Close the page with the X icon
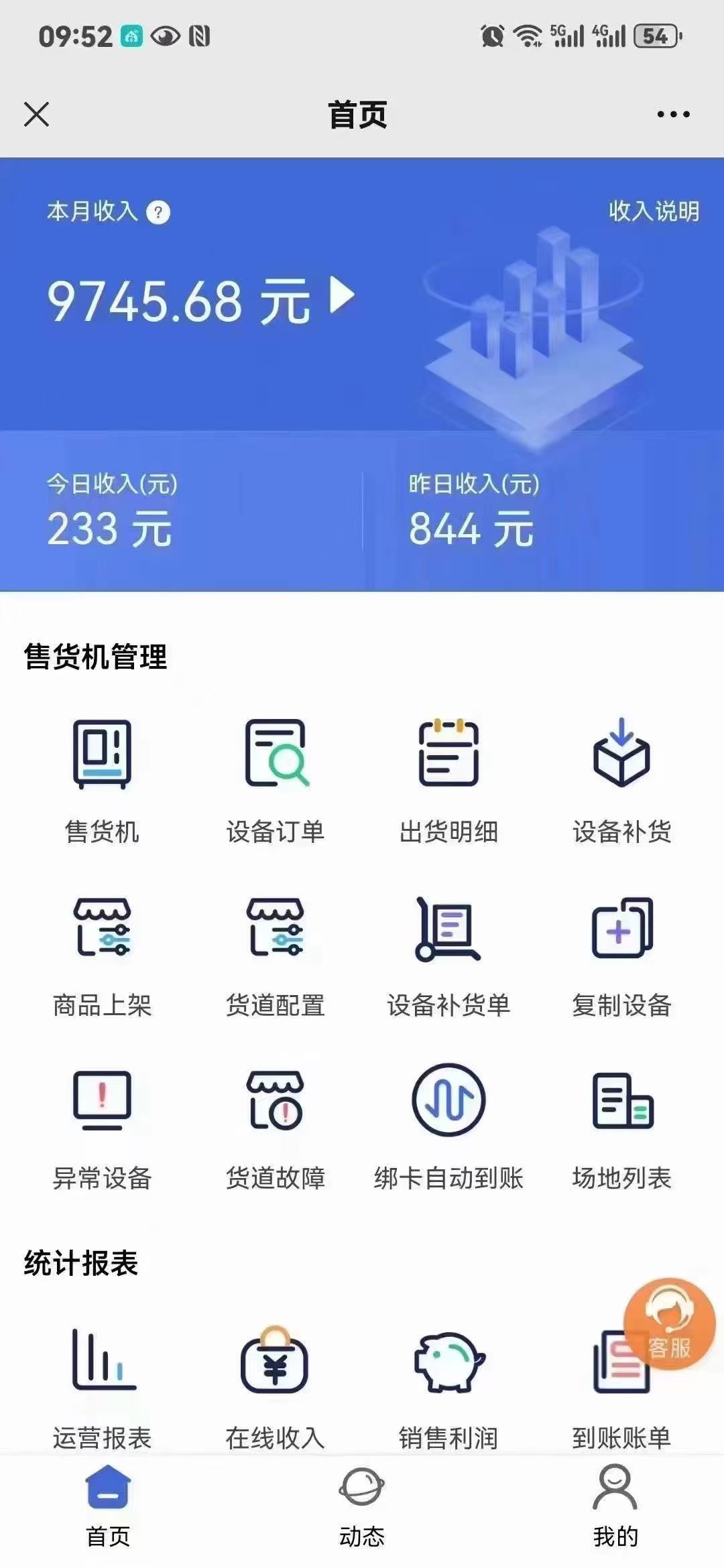 [x=37, y=114]
